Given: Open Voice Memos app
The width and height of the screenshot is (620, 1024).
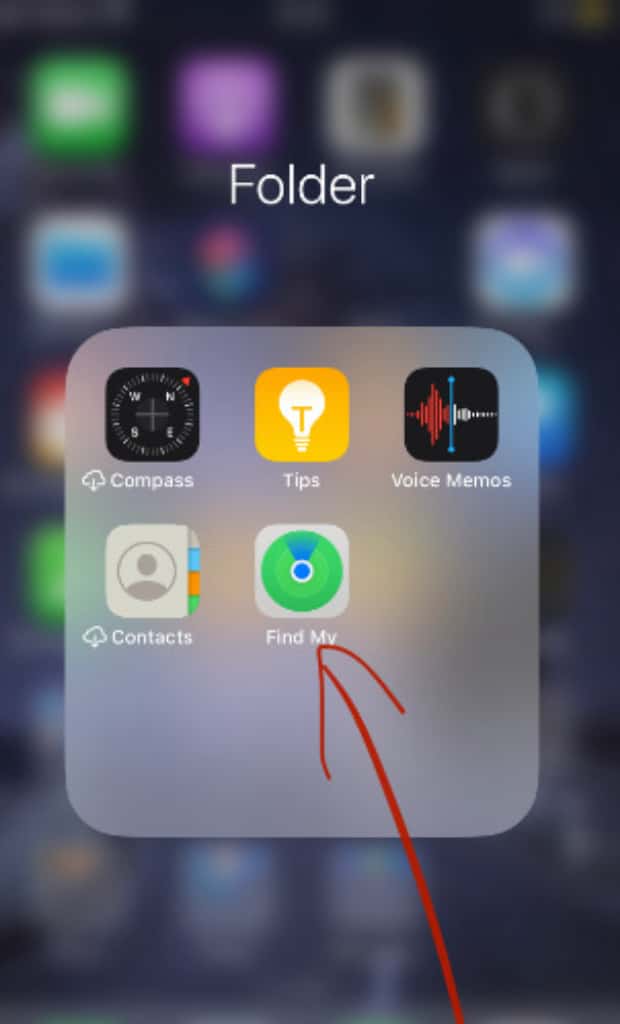Looking at the screenshot, I should coord(451,414).
